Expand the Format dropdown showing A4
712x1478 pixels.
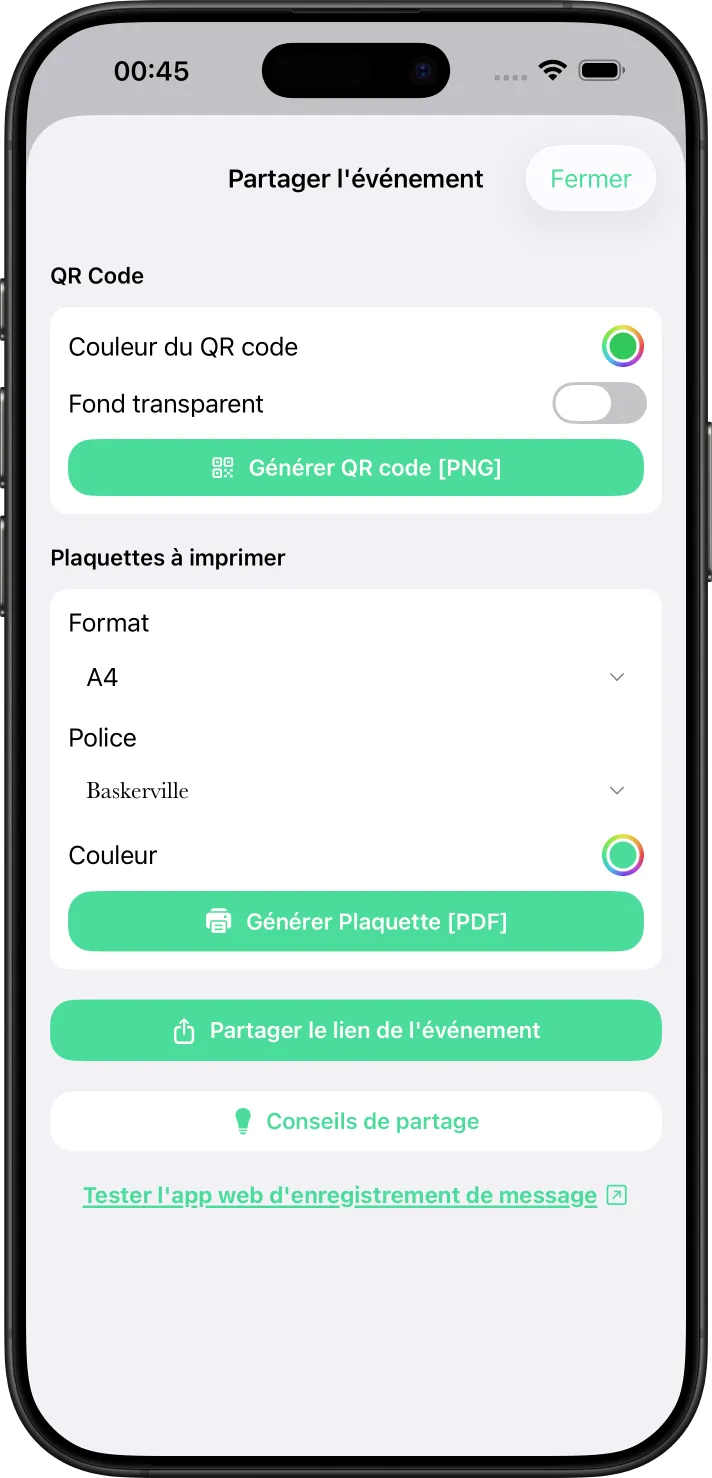(356, 678)
